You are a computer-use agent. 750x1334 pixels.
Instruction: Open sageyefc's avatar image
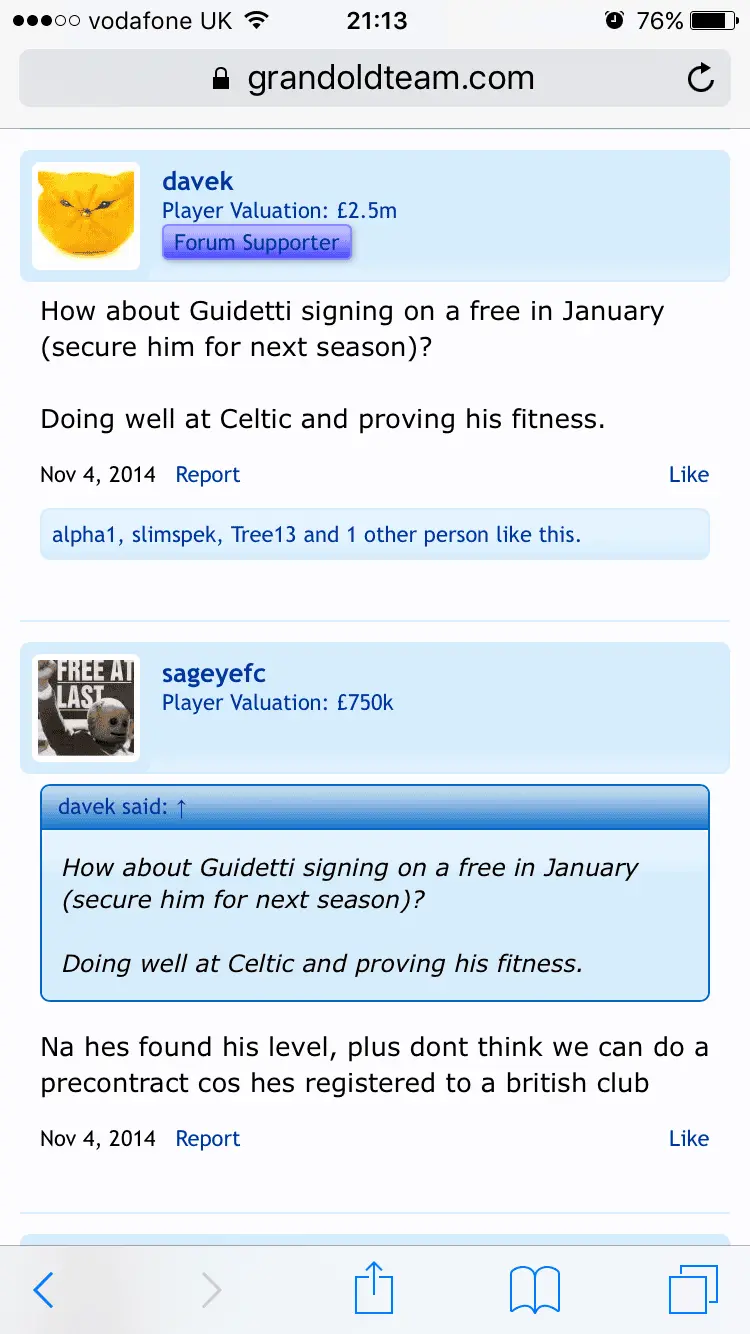pos(86,708)
